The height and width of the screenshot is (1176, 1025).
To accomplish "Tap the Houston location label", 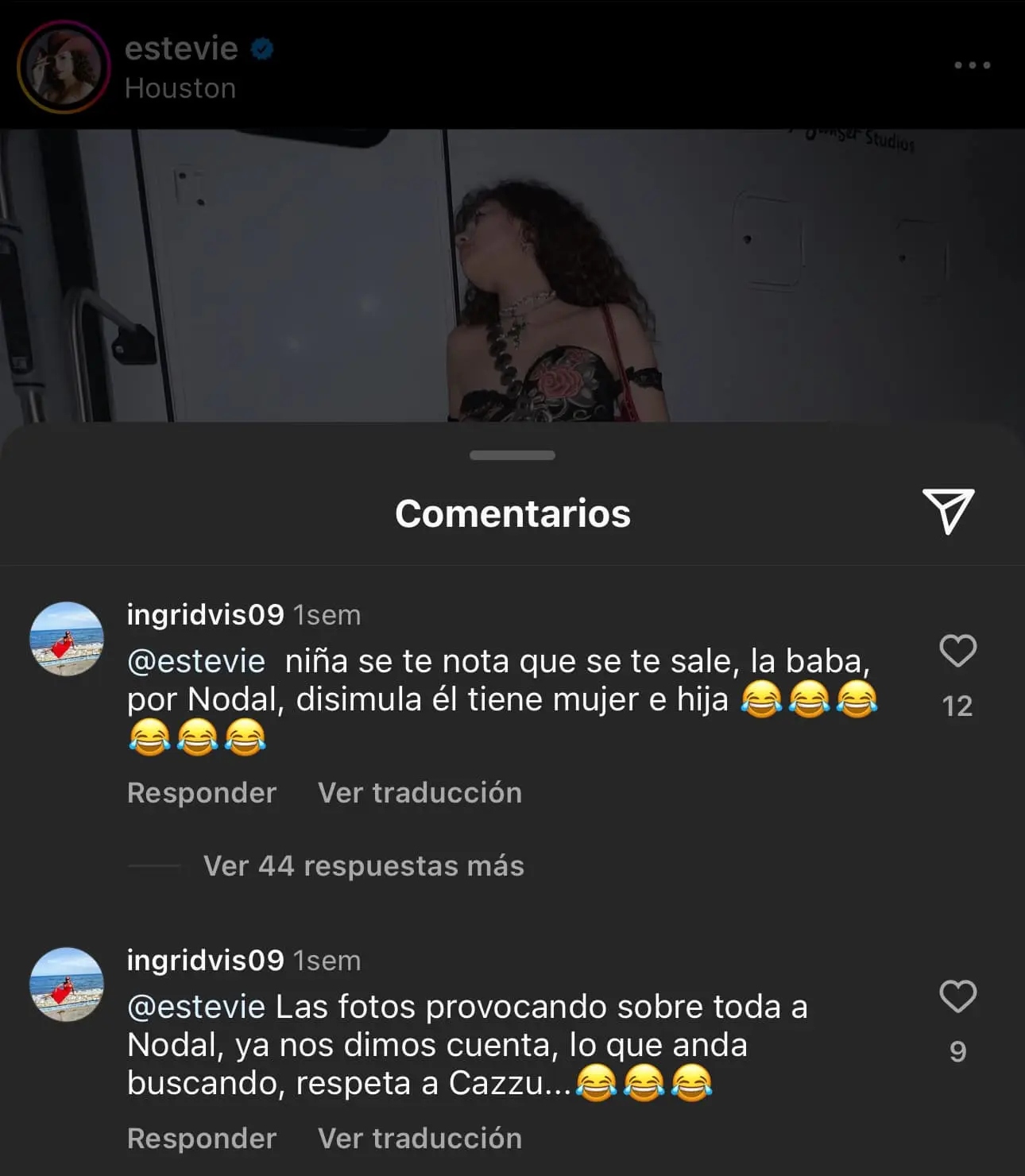I will coord(180,88).
